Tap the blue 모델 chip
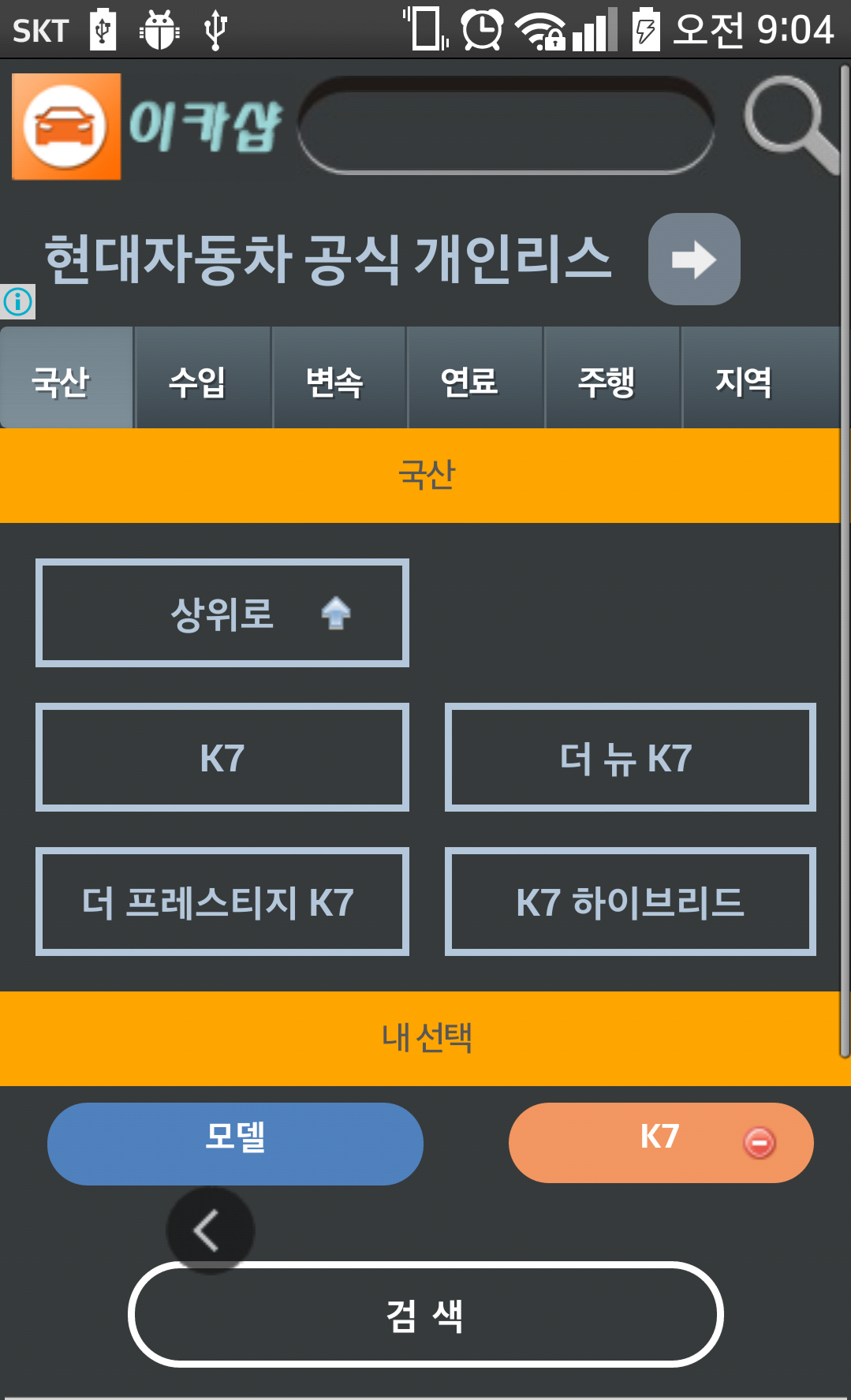 point(235,1142)
